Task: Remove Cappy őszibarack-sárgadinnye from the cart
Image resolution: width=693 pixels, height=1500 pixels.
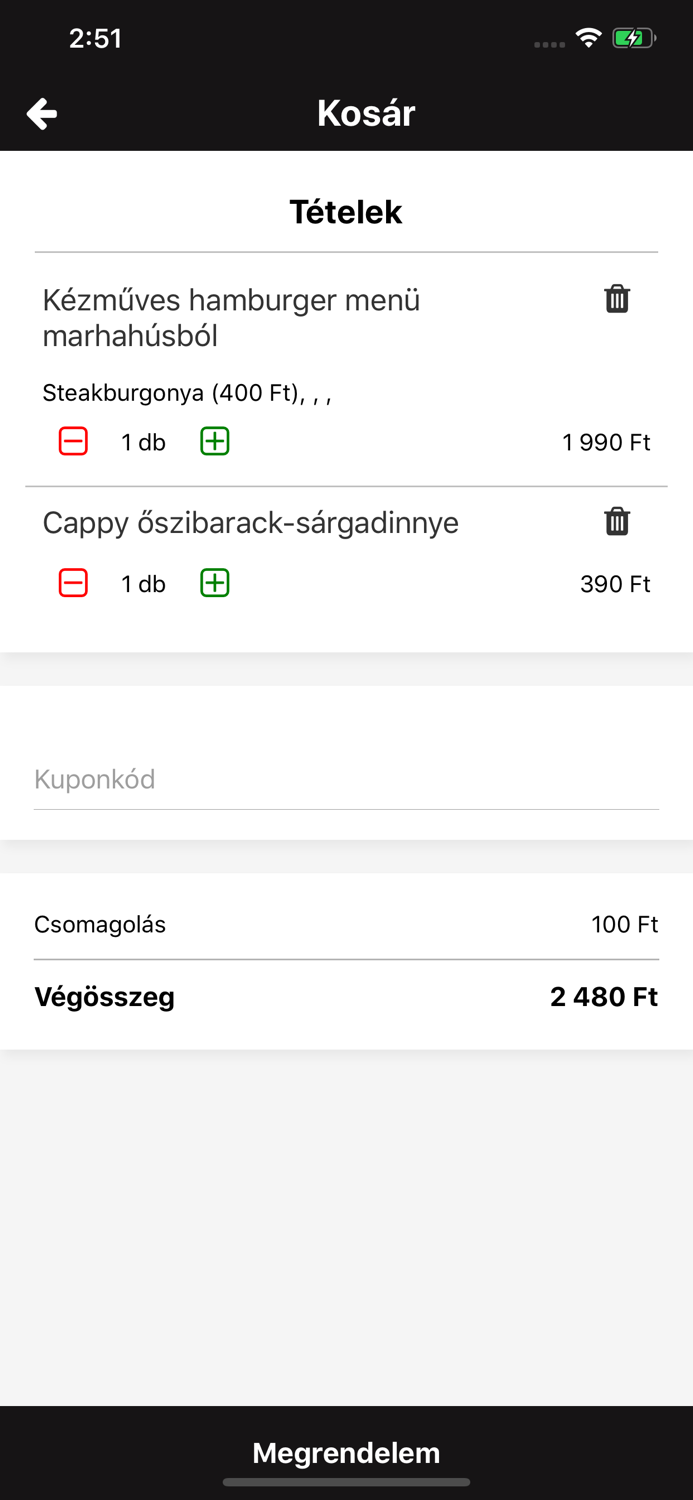Action: (617, 521)
